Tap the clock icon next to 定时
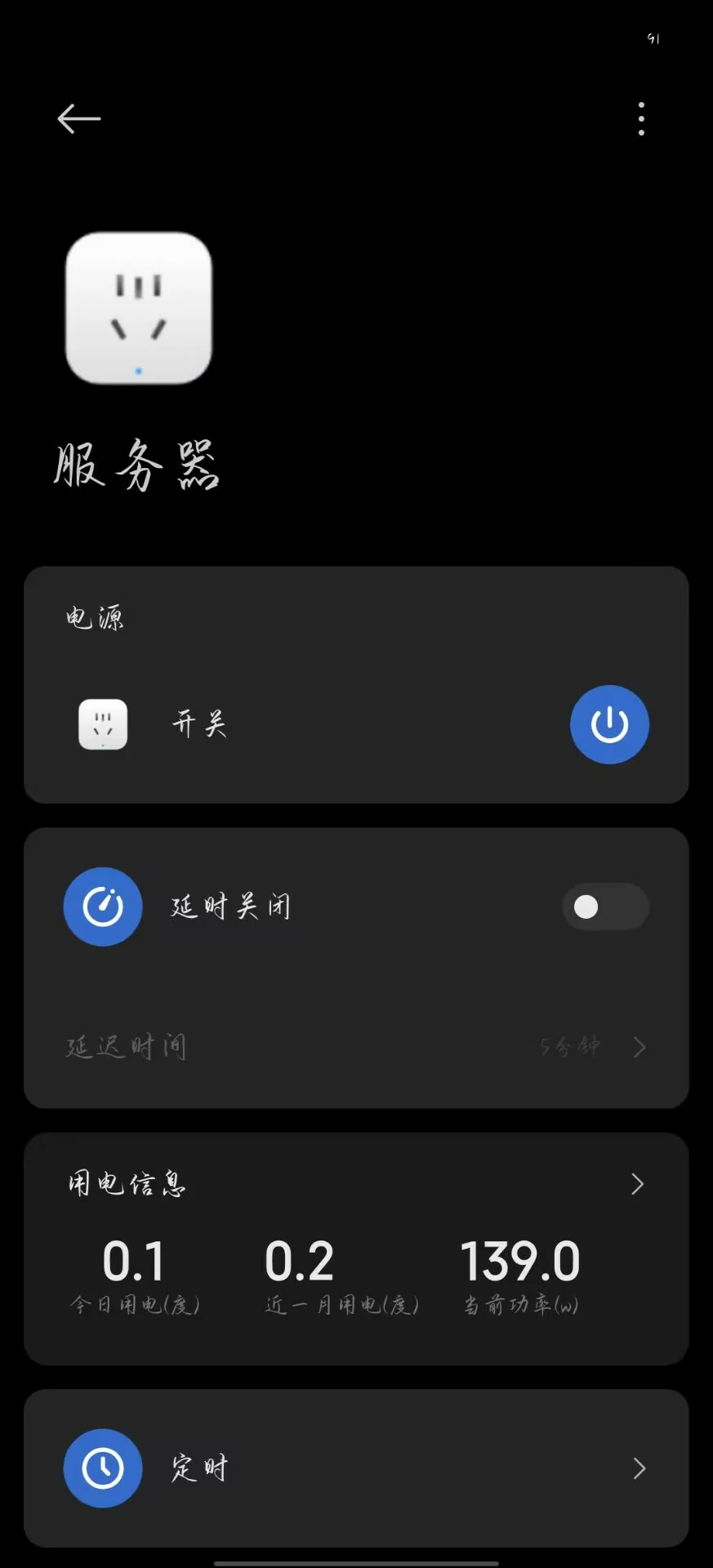The width and height of the screenshot is (713, 1568). pyautogui.click(x=102, y=1467)
